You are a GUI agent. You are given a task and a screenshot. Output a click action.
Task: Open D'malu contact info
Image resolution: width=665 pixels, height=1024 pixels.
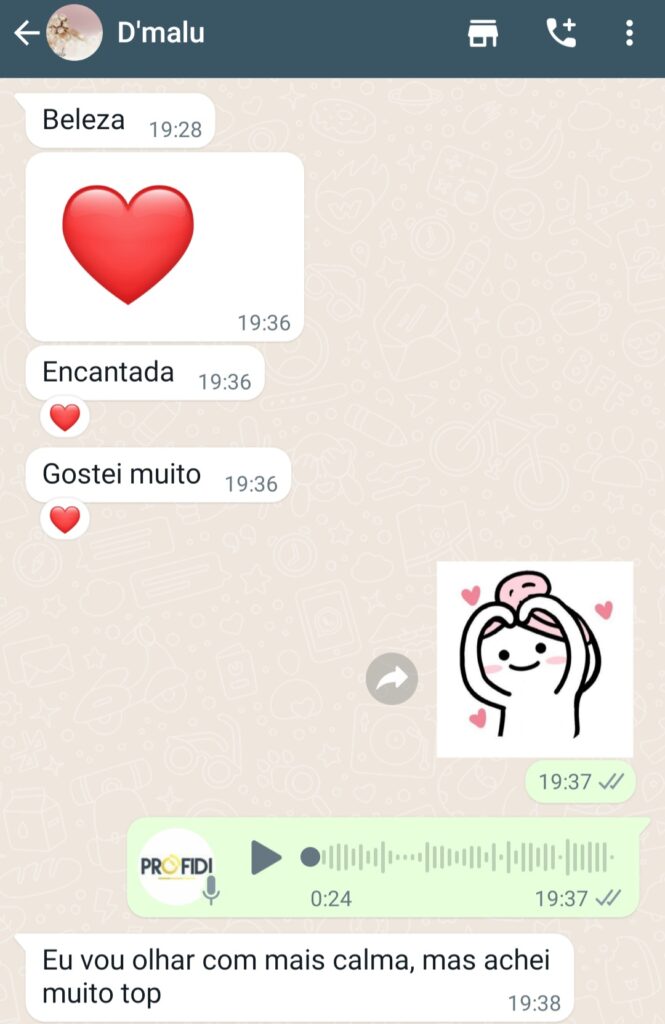[x=160, y=33]
